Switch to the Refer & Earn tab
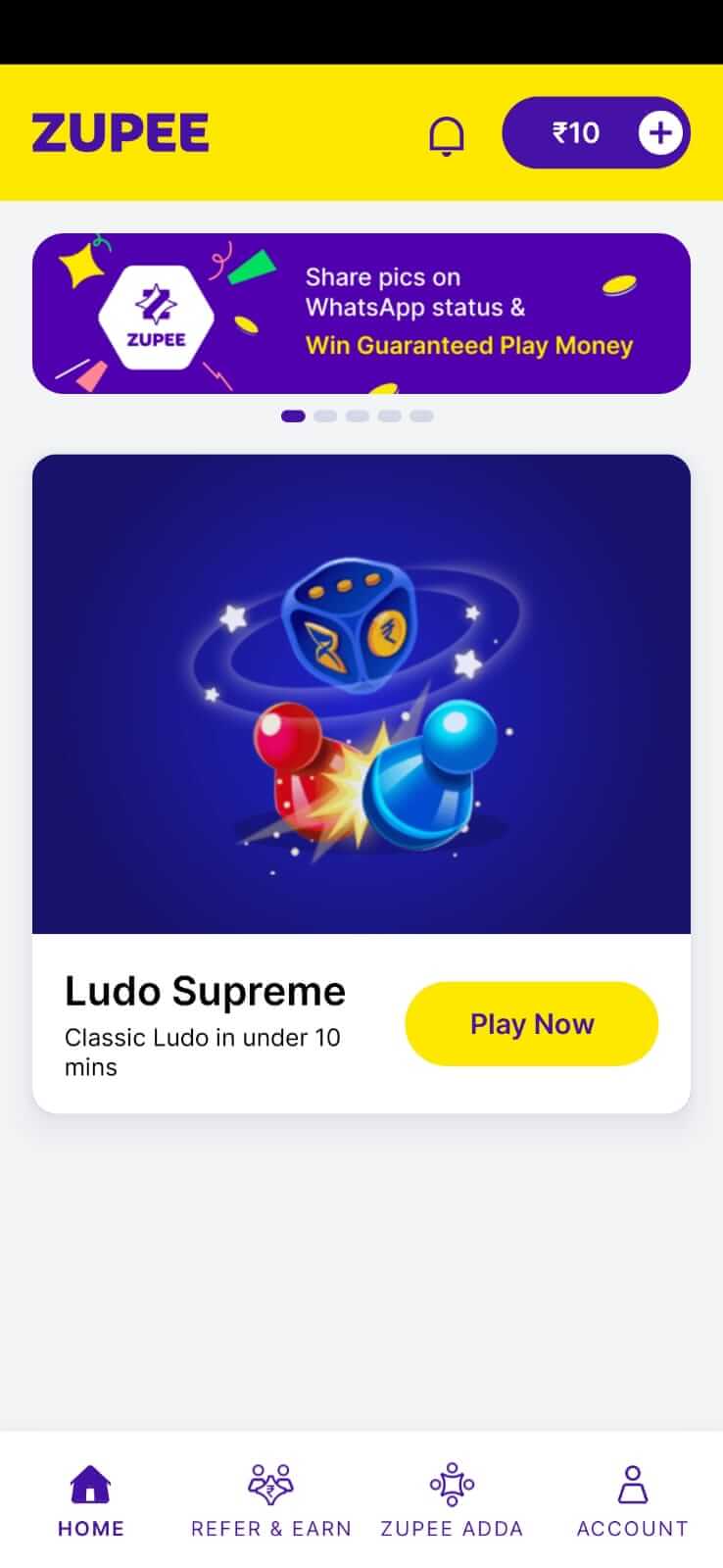 click(271, 1501)
